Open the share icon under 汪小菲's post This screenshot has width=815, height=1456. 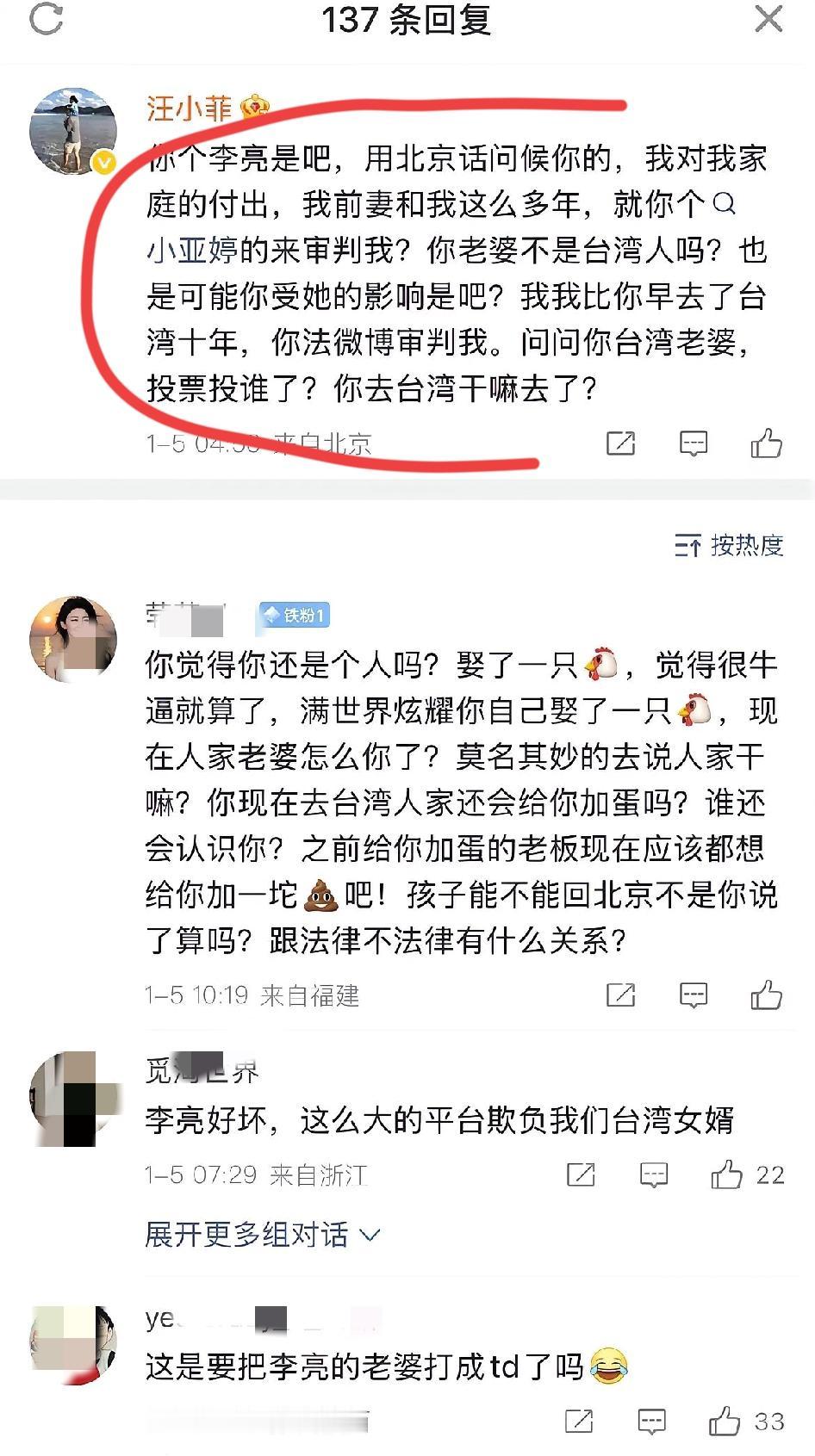622,443
